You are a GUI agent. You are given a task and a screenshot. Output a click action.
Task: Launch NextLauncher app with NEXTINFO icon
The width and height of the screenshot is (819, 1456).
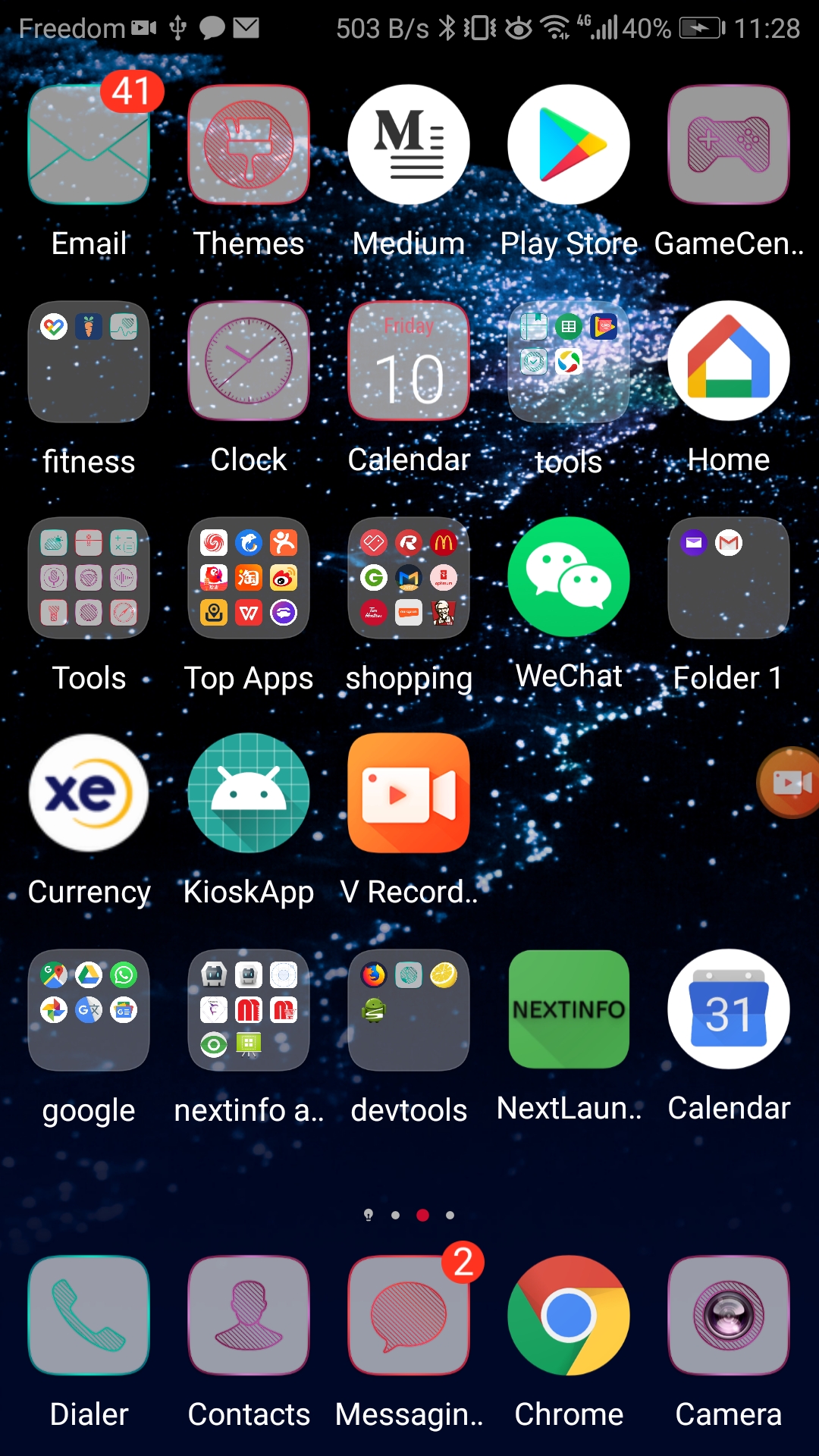point(569,1010)
